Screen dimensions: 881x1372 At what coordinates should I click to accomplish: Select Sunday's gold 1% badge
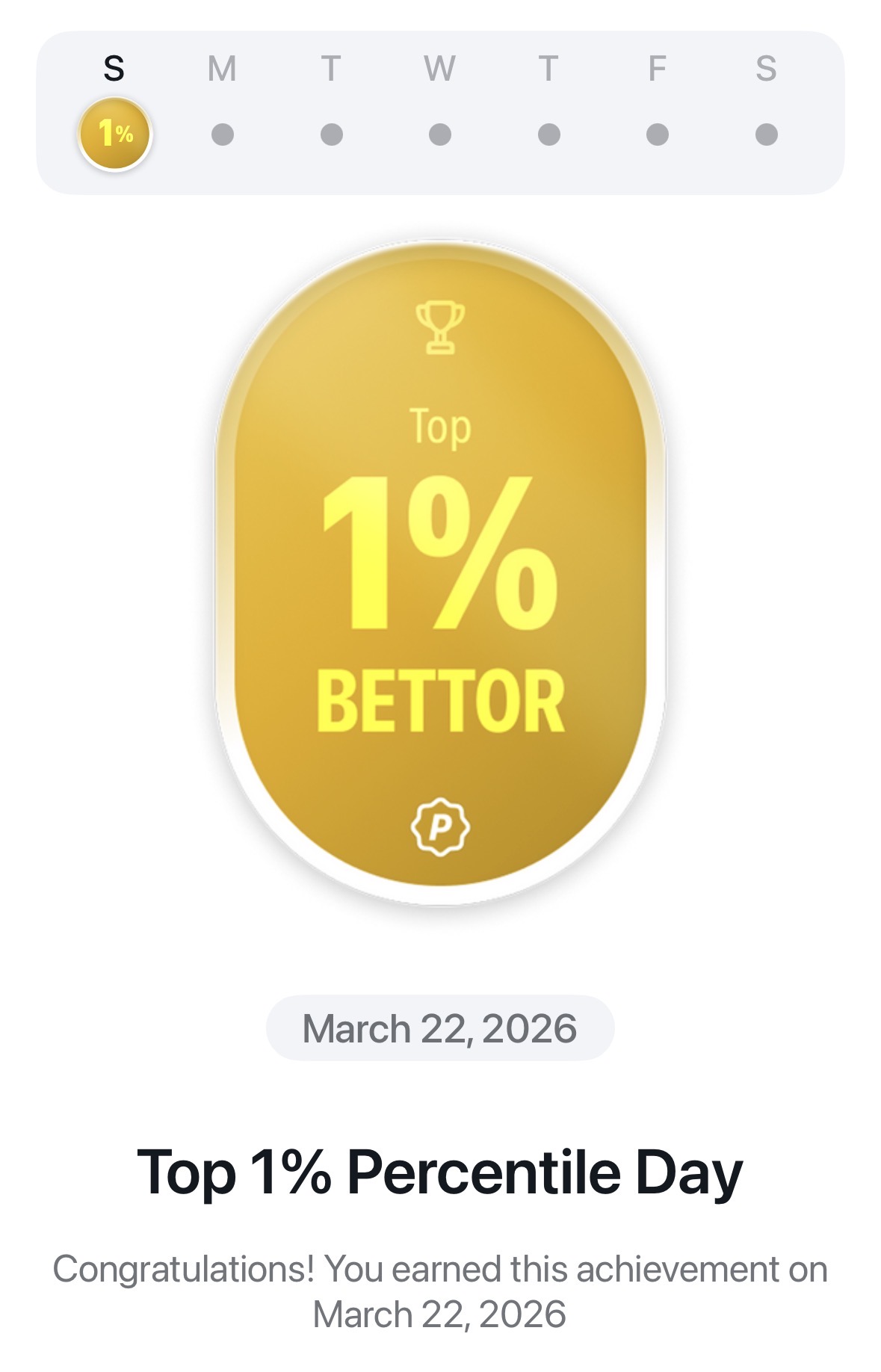(x=115, y=134)
